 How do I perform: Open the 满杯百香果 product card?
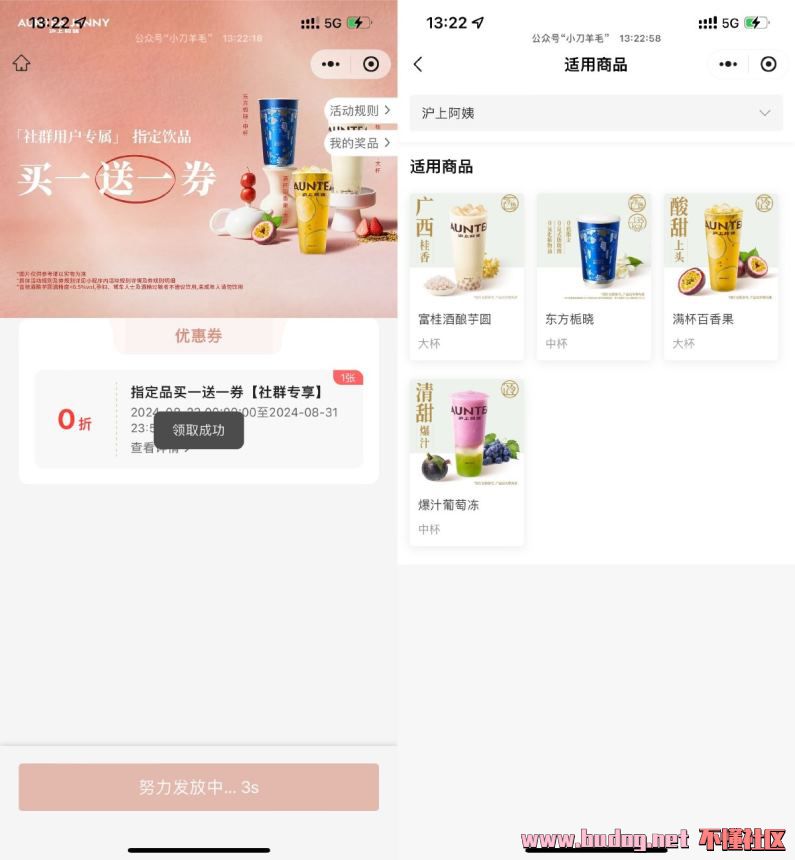[x=721, y=276]
